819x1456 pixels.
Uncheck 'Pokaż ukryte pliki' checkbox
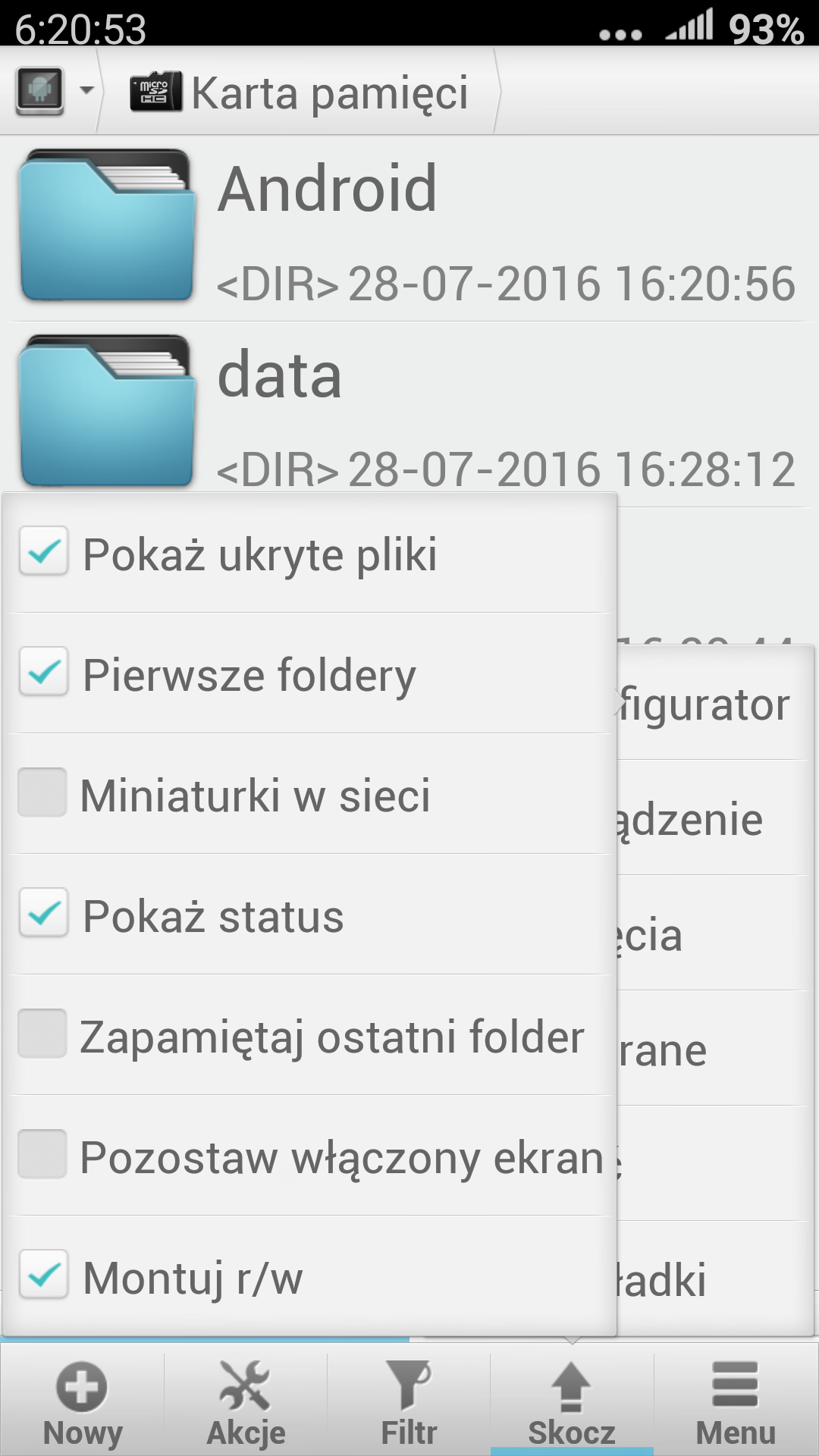pos(44,552)
